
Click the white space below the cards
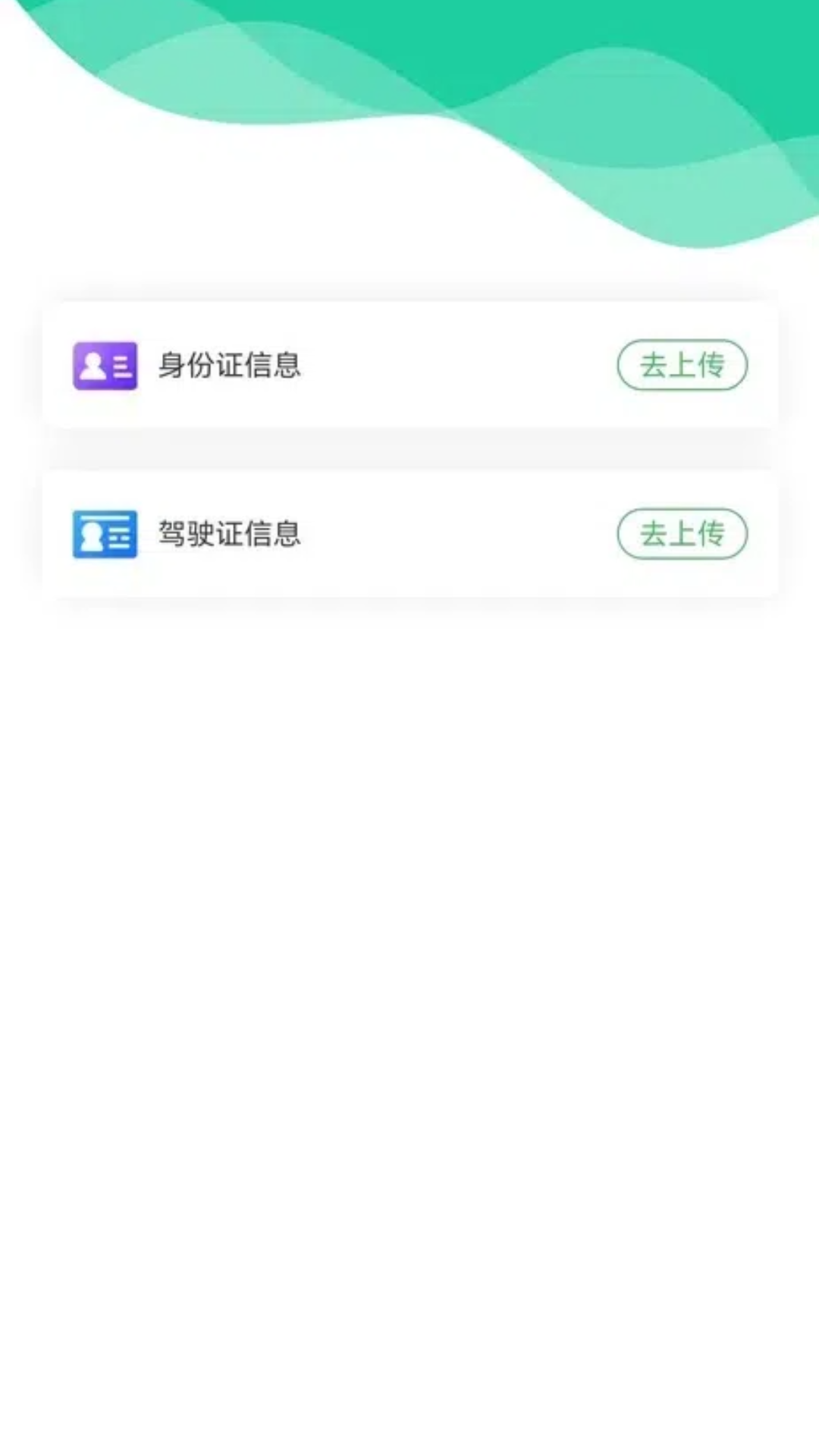pos(409,910)
